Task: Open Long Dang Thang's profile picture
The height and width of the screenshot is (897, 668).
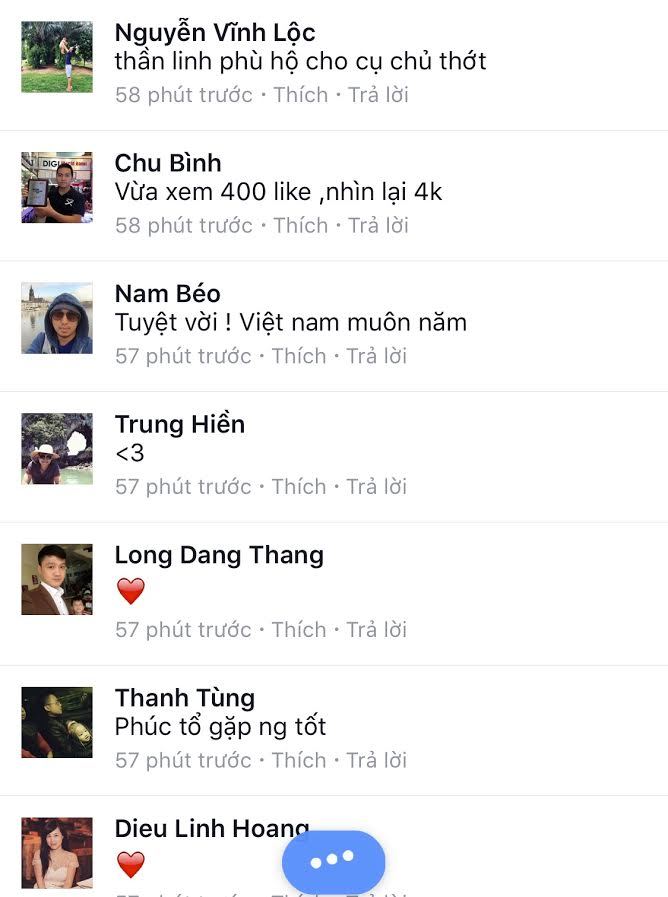Action: tap(57, 579)
